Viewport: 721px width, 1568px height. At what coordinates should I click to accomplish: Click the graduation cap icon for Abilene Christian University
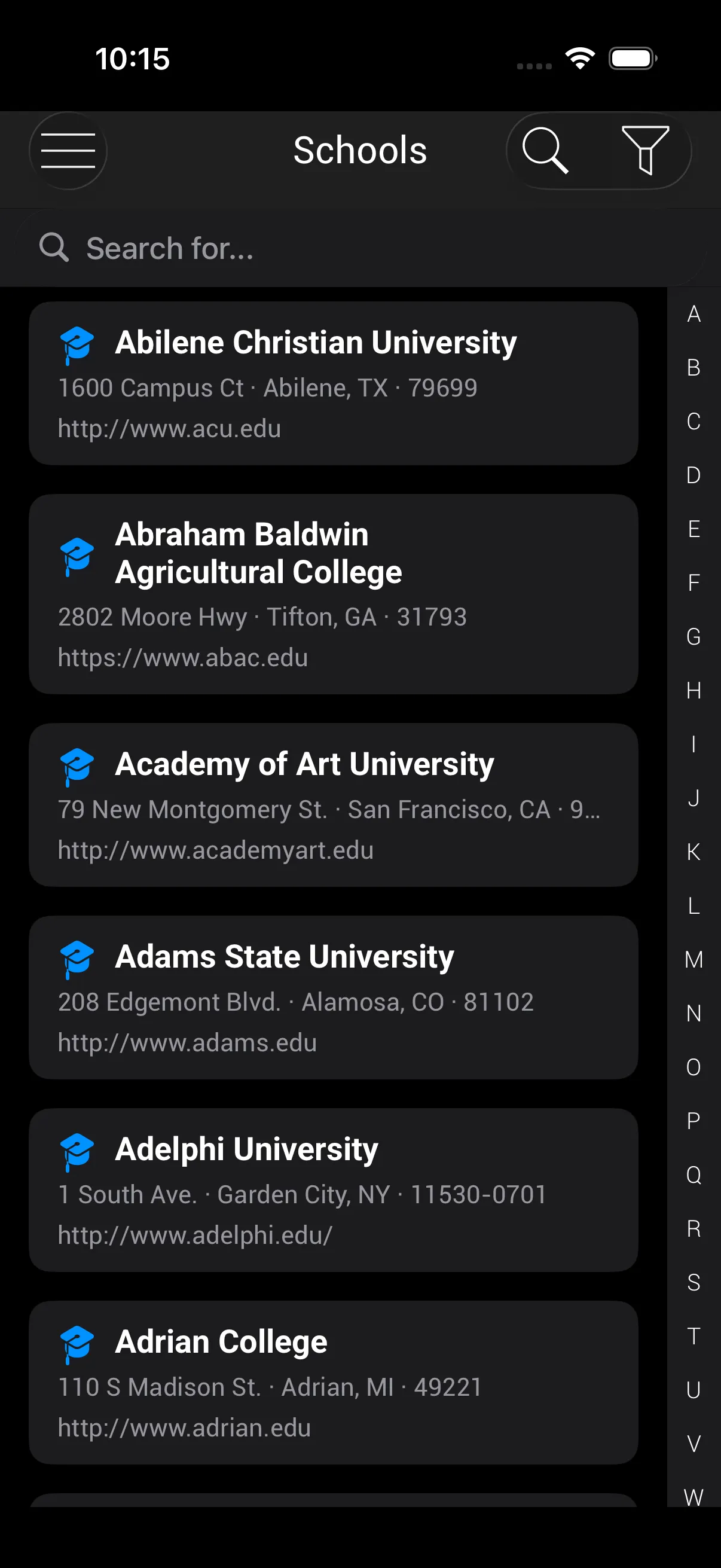(77, 344)
